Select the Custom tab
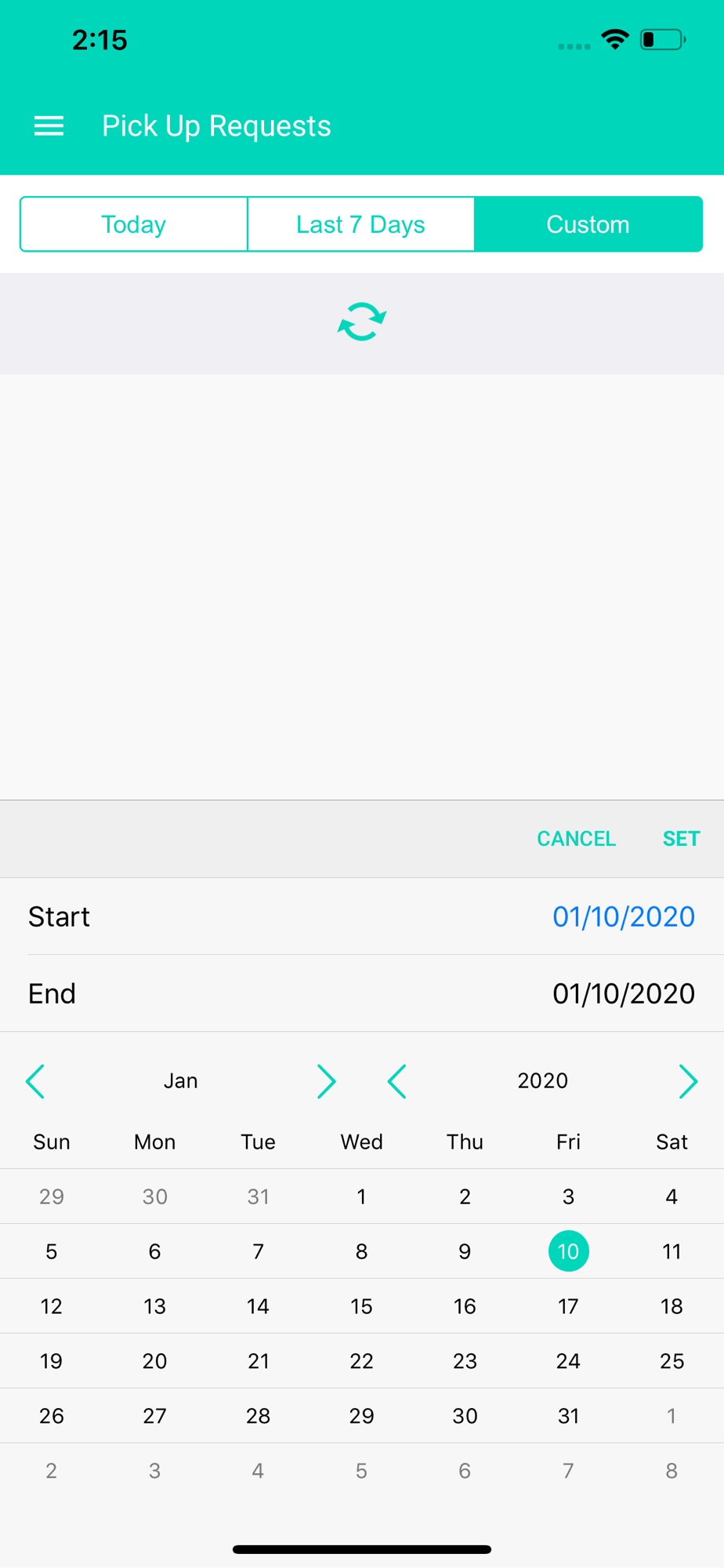724x1568 pixels. pyautogui.click(x=588, y=224)
